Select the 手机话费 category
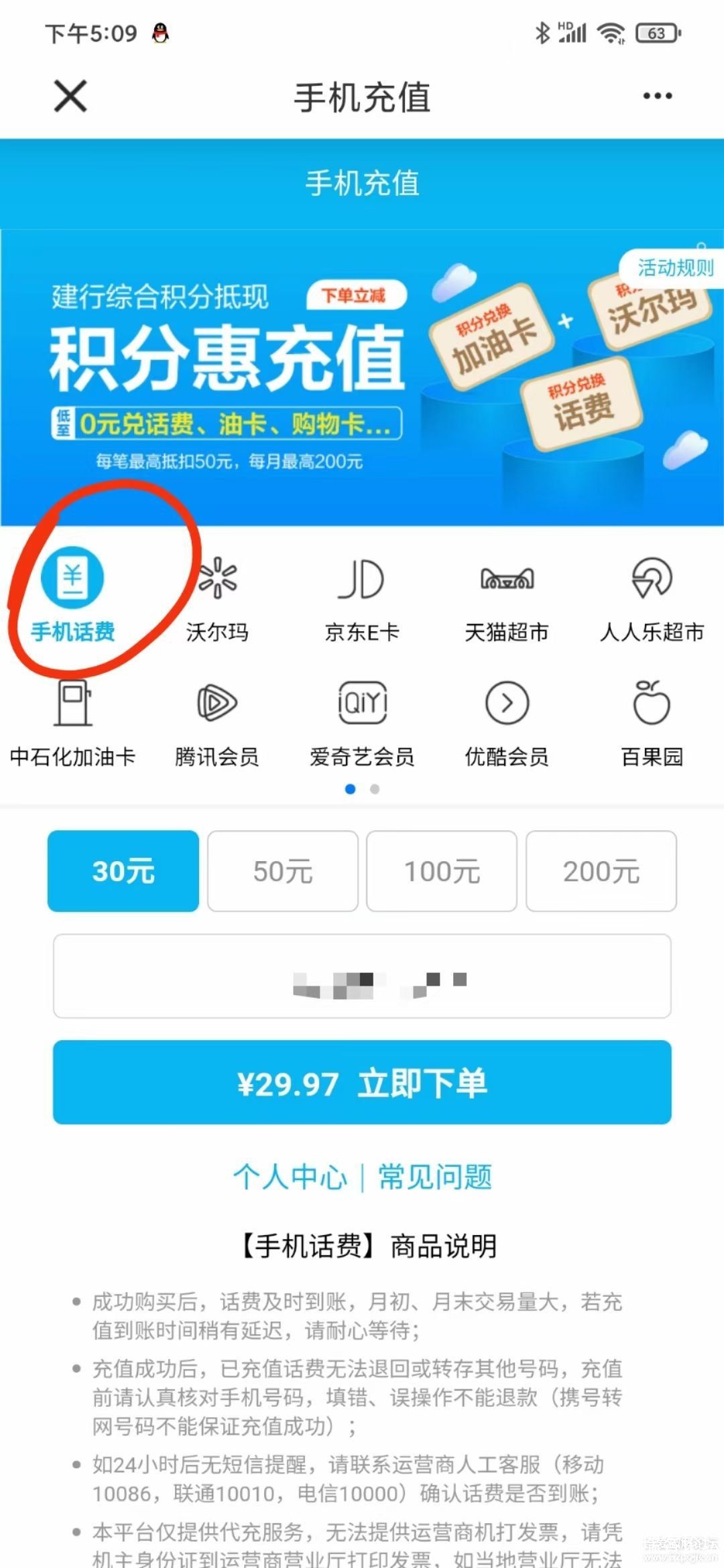The image size is (724, 1568). point(72,594)
